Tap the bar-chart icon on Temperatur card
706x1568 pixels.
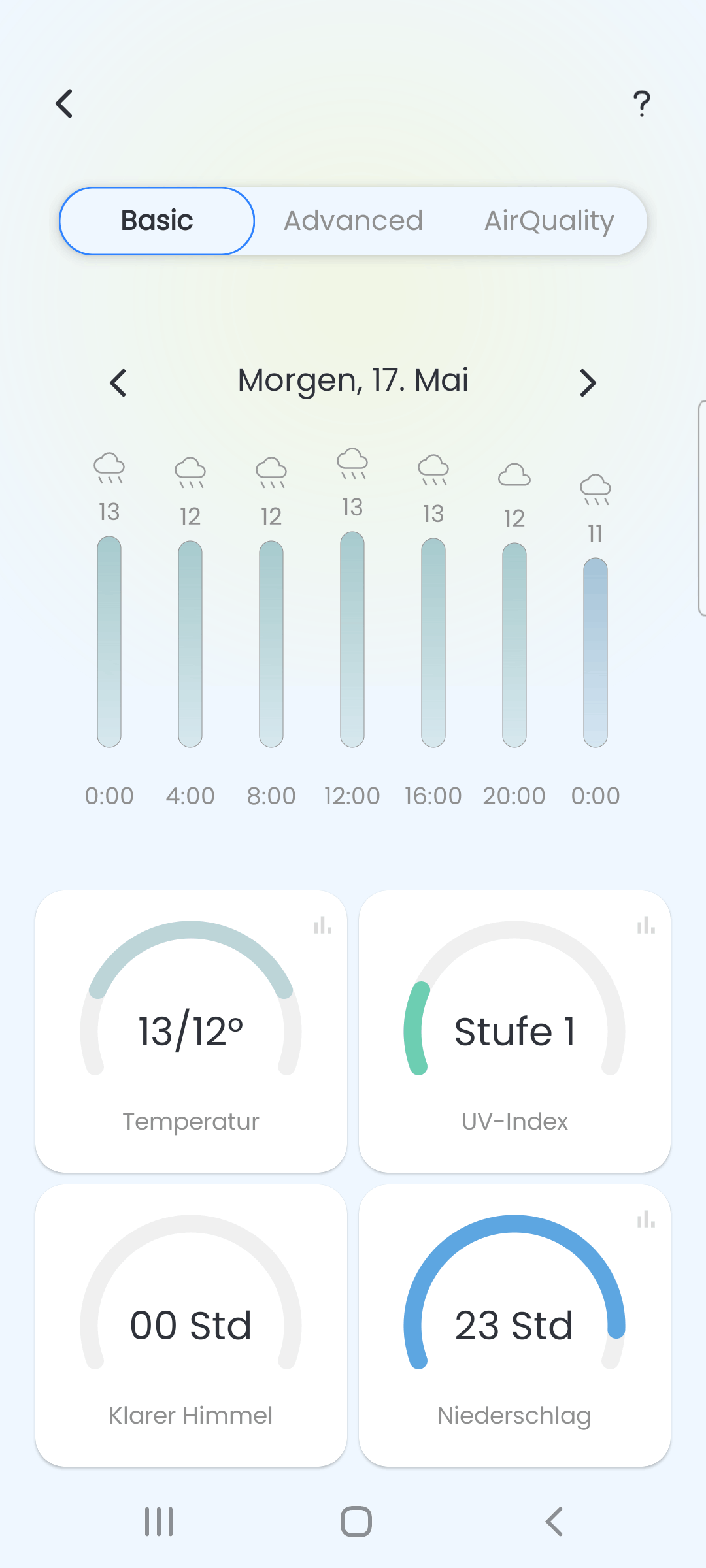pos(322,925)
